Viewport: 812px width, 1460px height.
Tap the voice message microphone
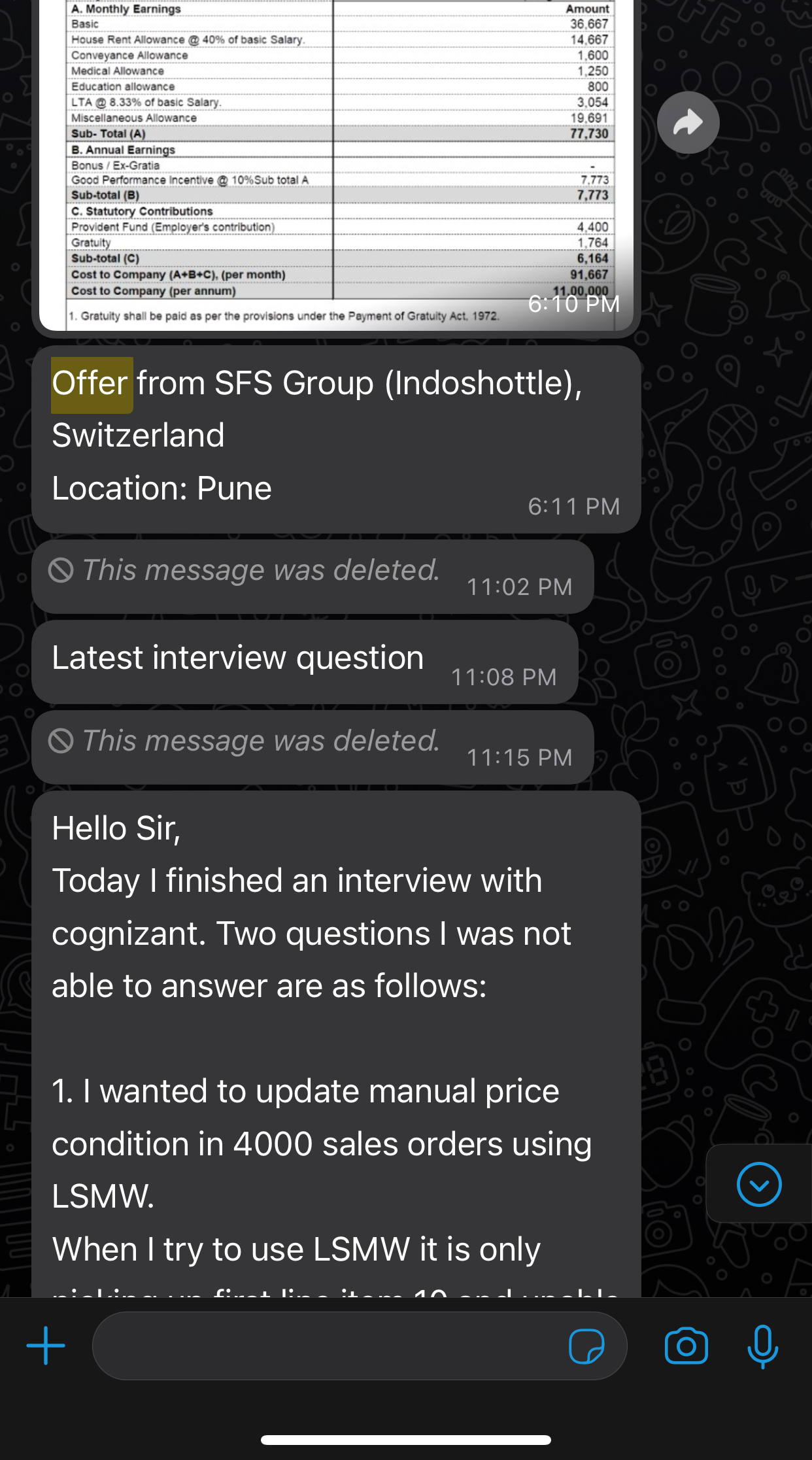tap(762, 1346)
